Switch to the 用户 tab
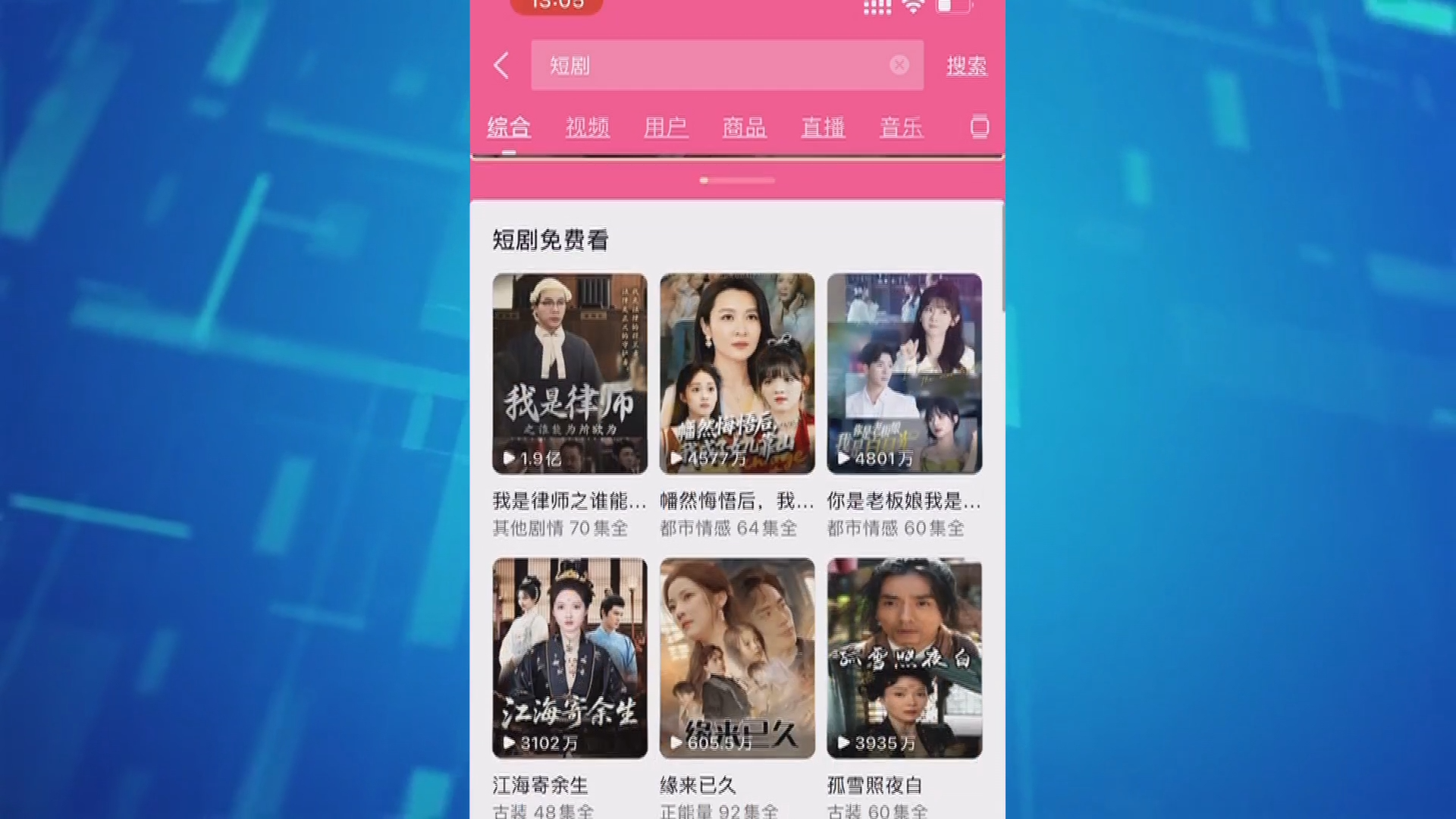The width and height of the screenshot is (1456, 819). [666, 127]
